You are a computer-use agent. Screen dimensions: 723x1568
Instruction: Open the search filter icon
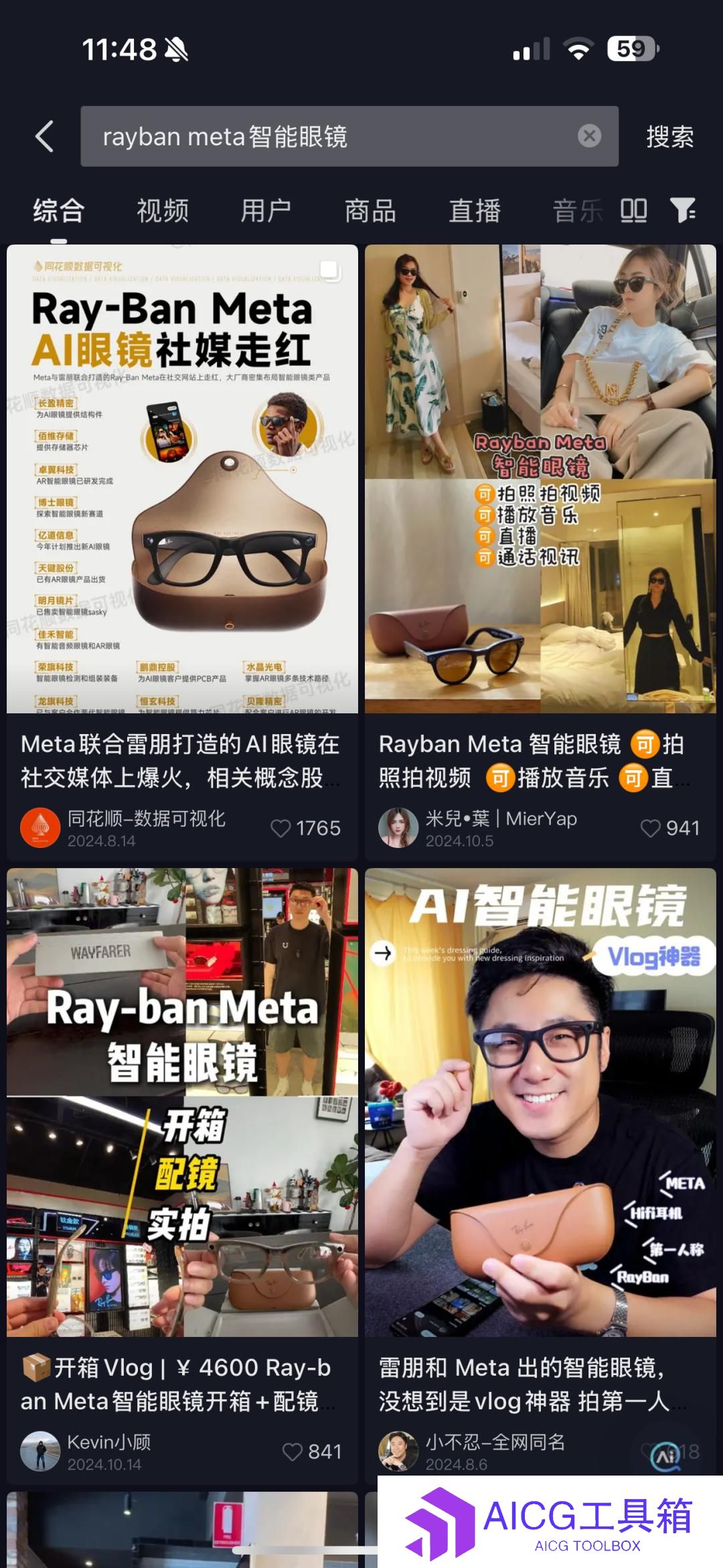(683, 211)
